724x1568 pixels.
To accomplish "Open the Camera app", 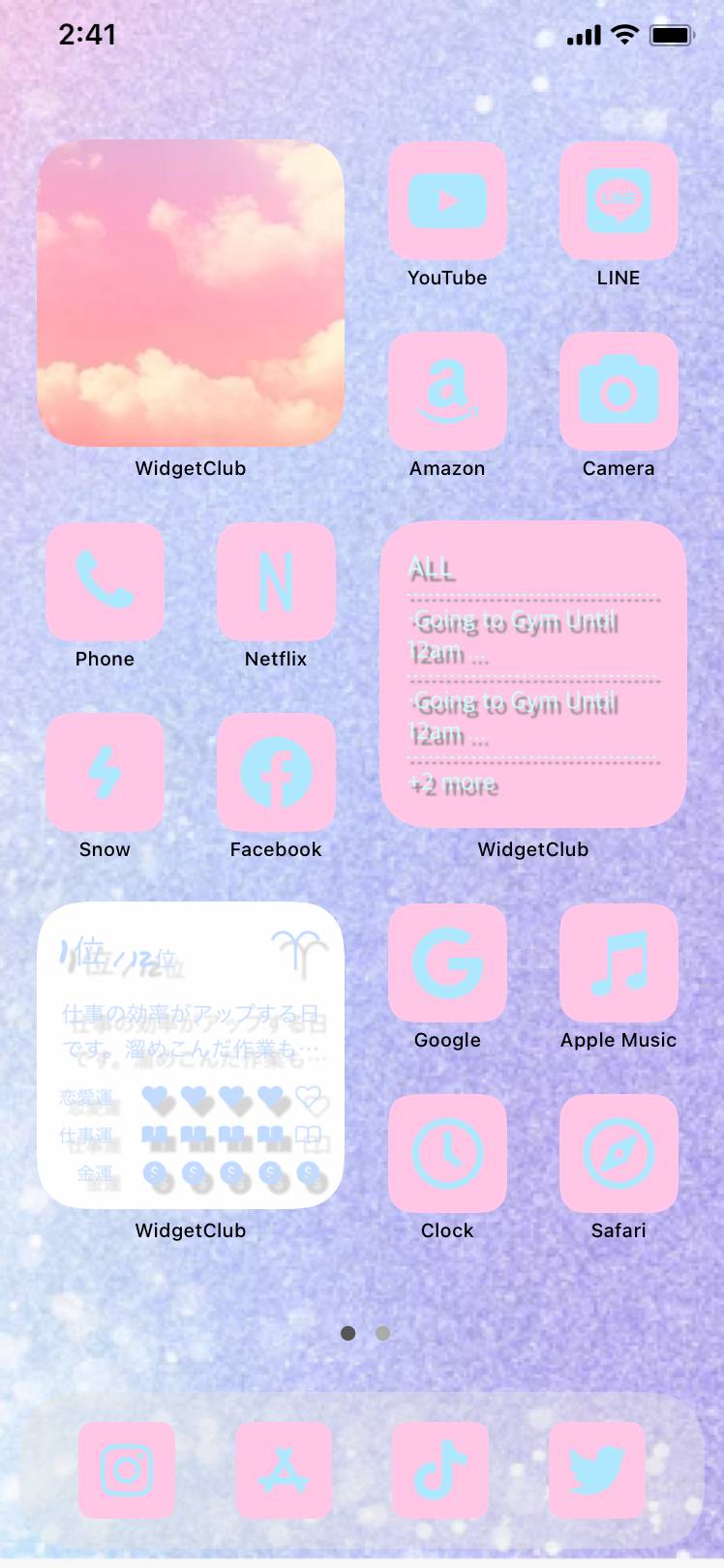I will click(618, 391).
